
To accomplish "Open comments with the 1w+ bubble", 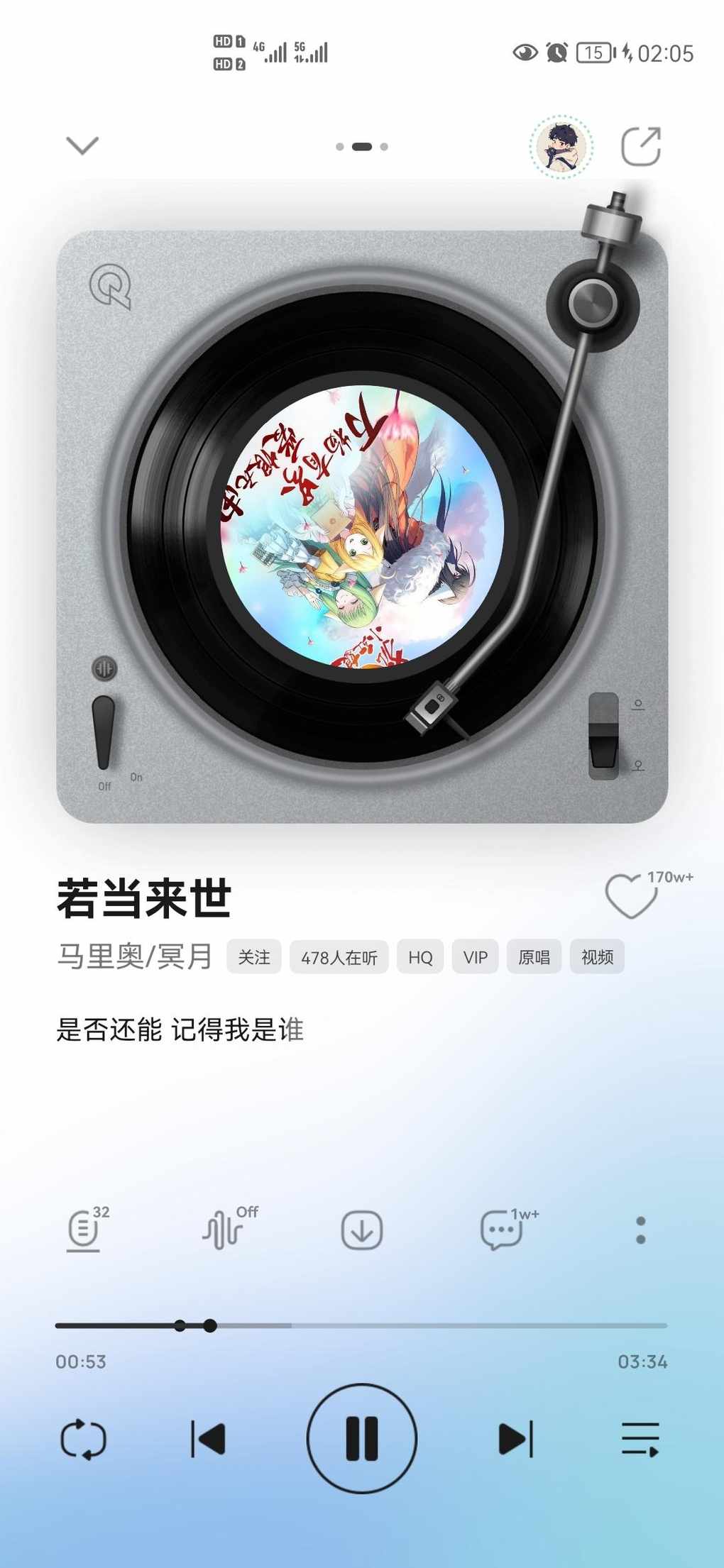I will click(501, 1230).
